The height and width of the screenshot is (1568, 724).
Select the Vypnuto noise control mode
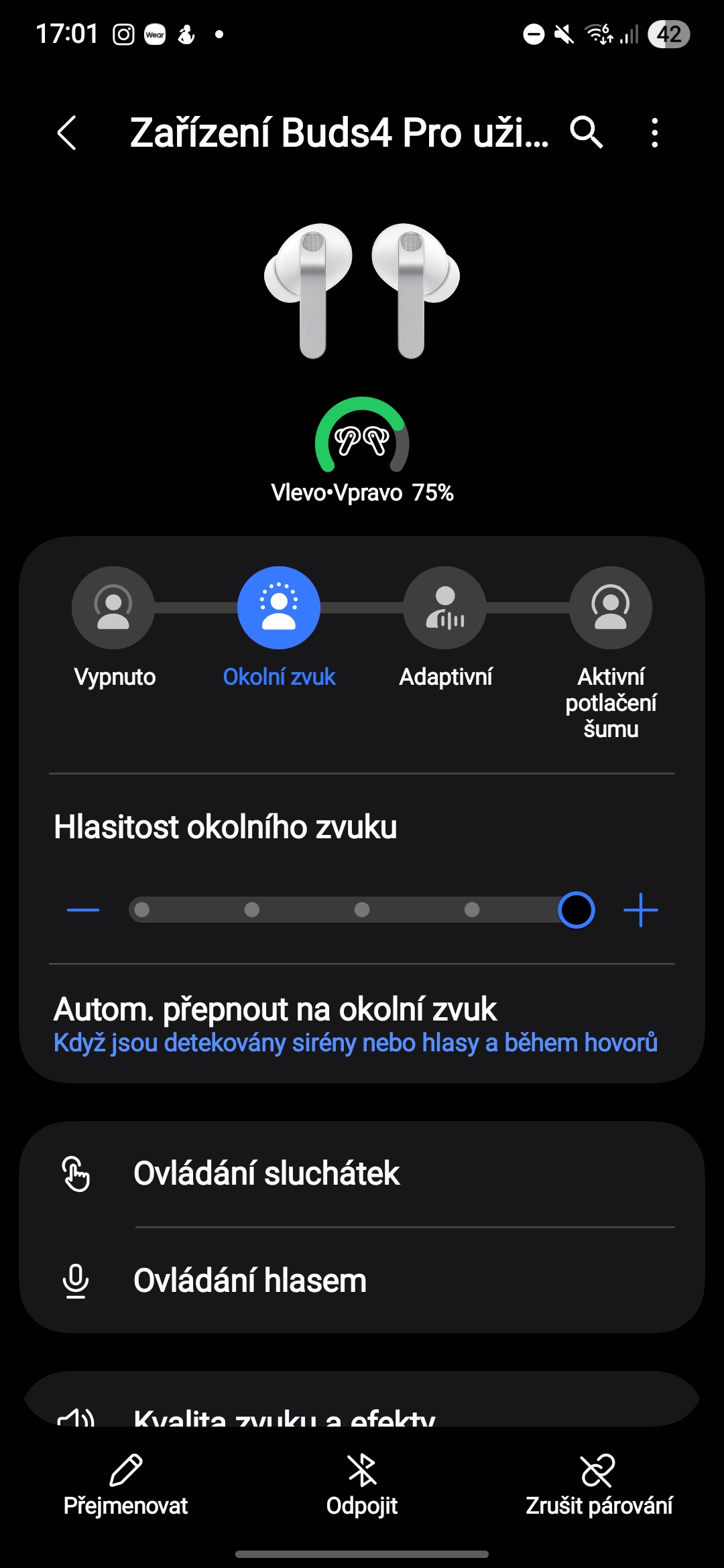point(113,608)
